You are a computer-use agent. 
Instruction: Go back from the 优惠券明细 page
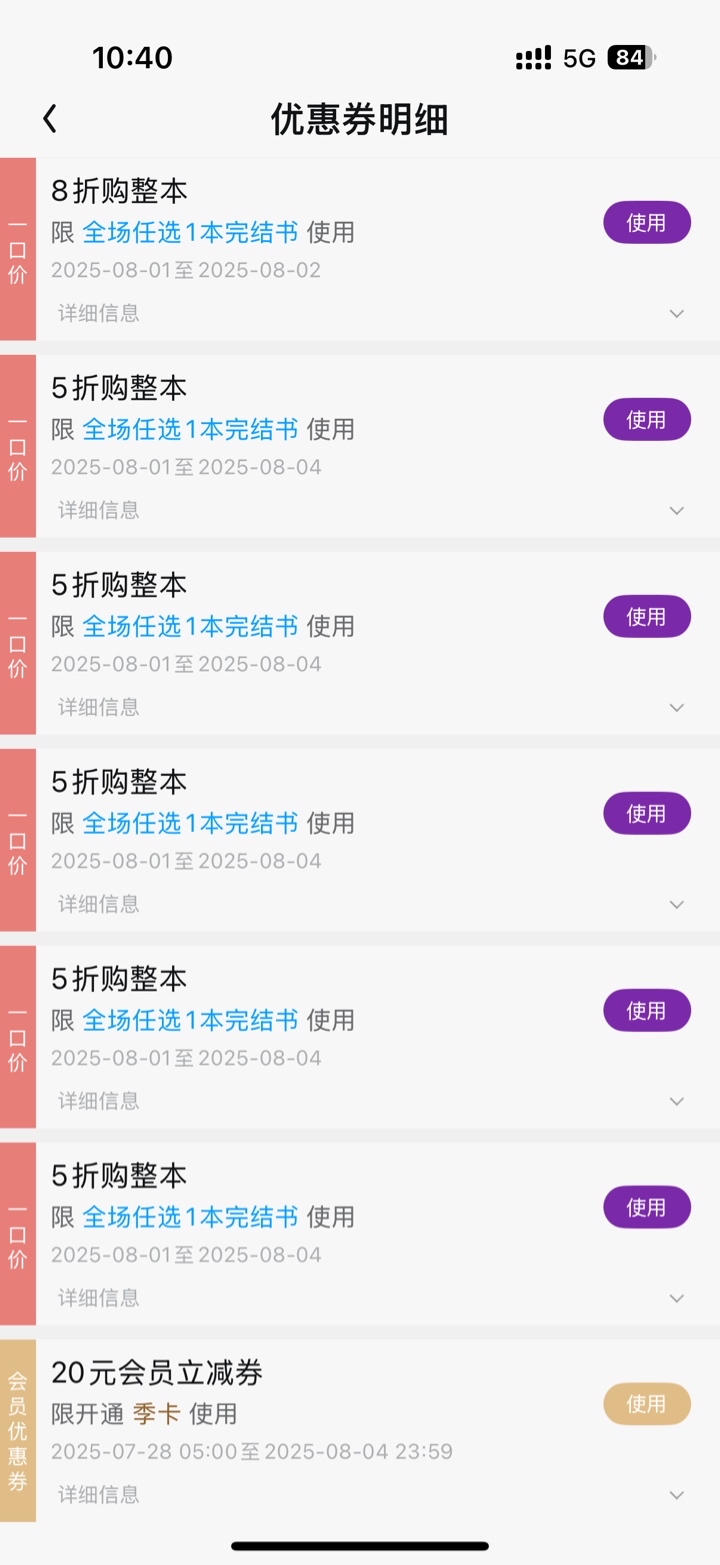tap(50, 120)
